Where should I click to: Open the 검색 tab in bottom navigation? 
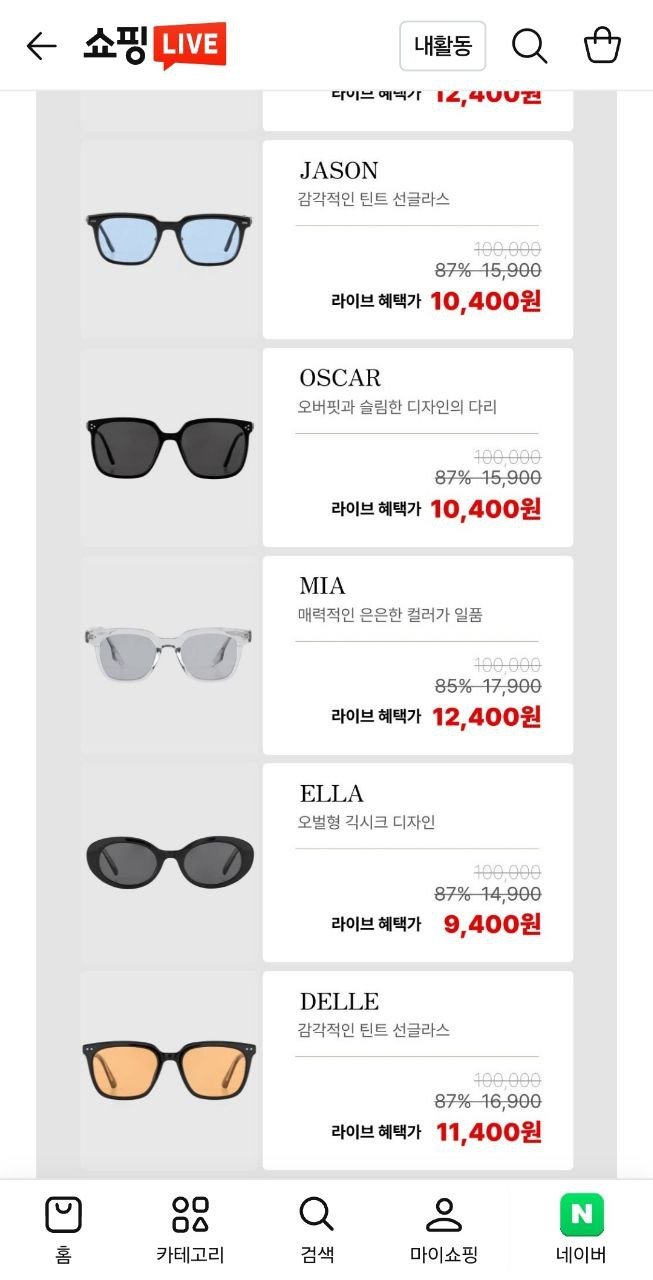317,1230
